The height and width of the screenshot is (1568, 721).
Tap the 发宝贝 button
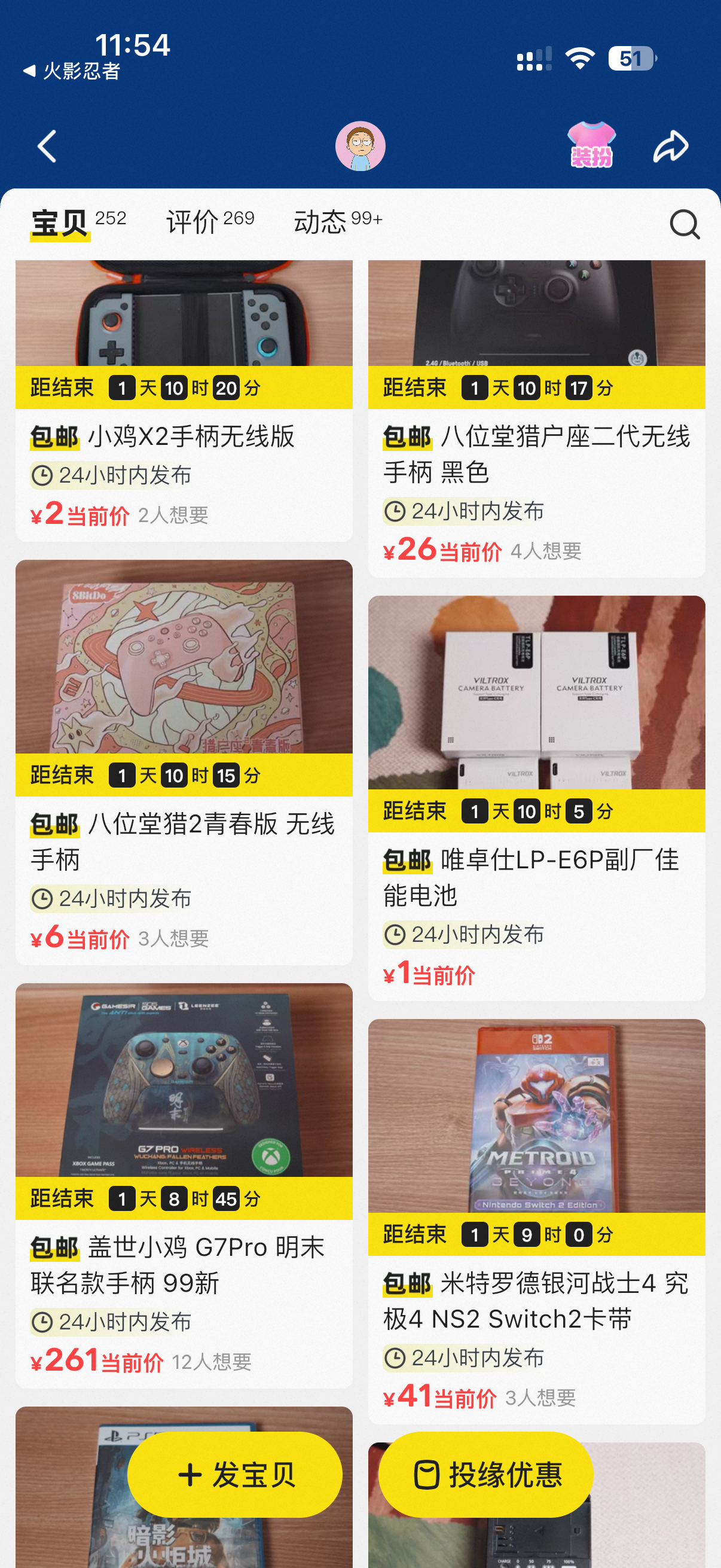click(235, 1474)
